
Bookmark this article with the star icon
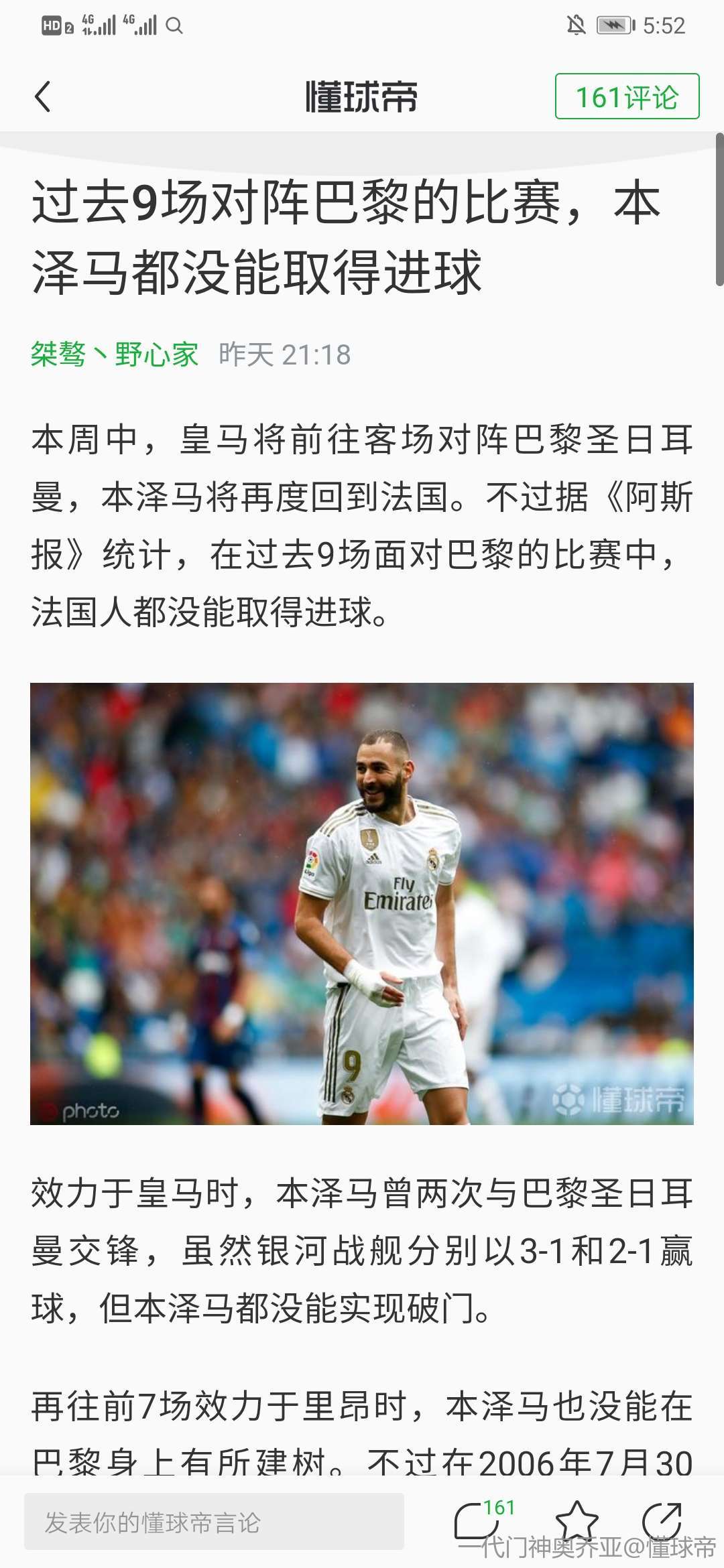[576, 1520]
